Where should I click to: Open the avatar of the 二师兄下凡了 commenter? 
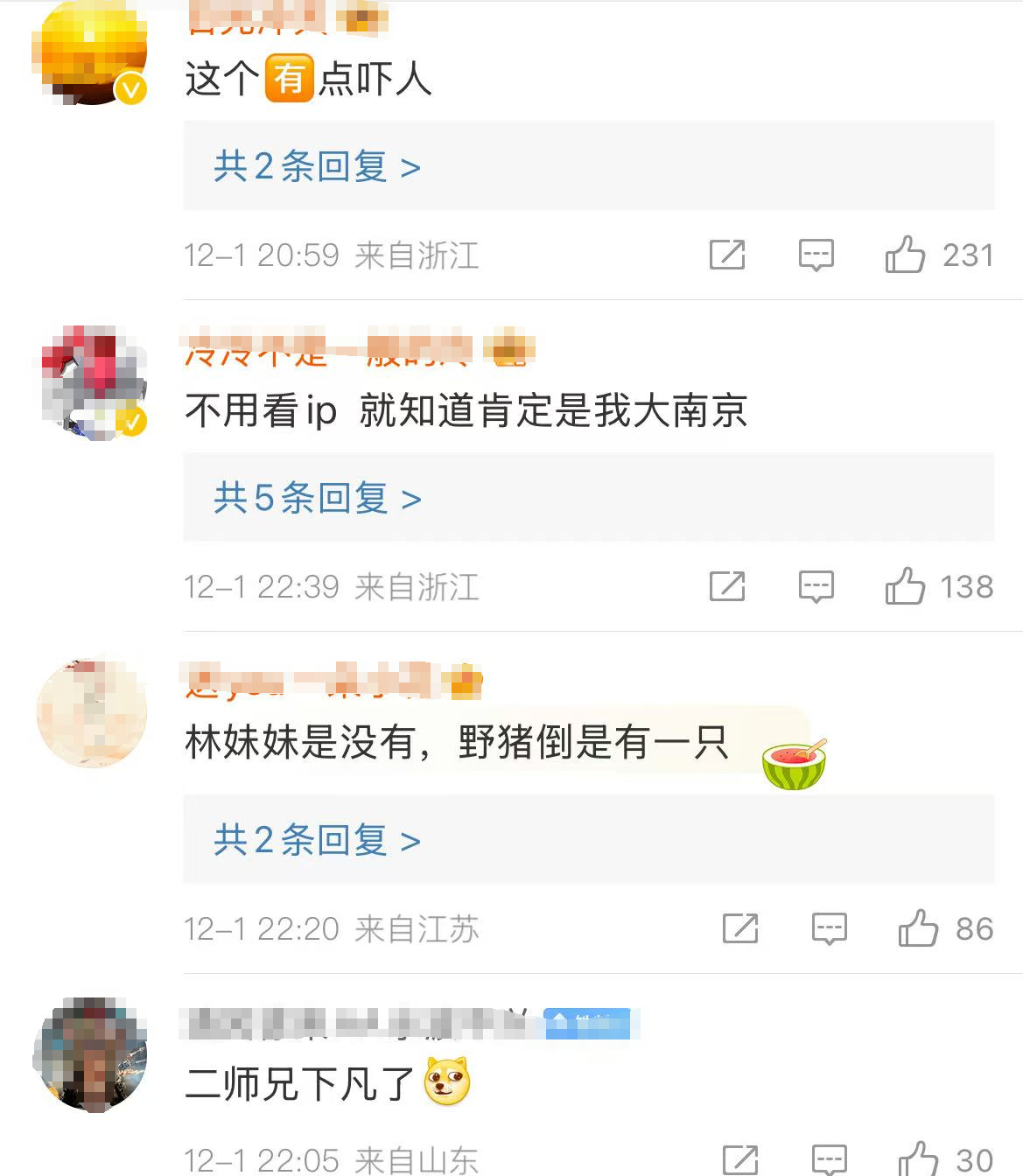(x=91, y=1054)
